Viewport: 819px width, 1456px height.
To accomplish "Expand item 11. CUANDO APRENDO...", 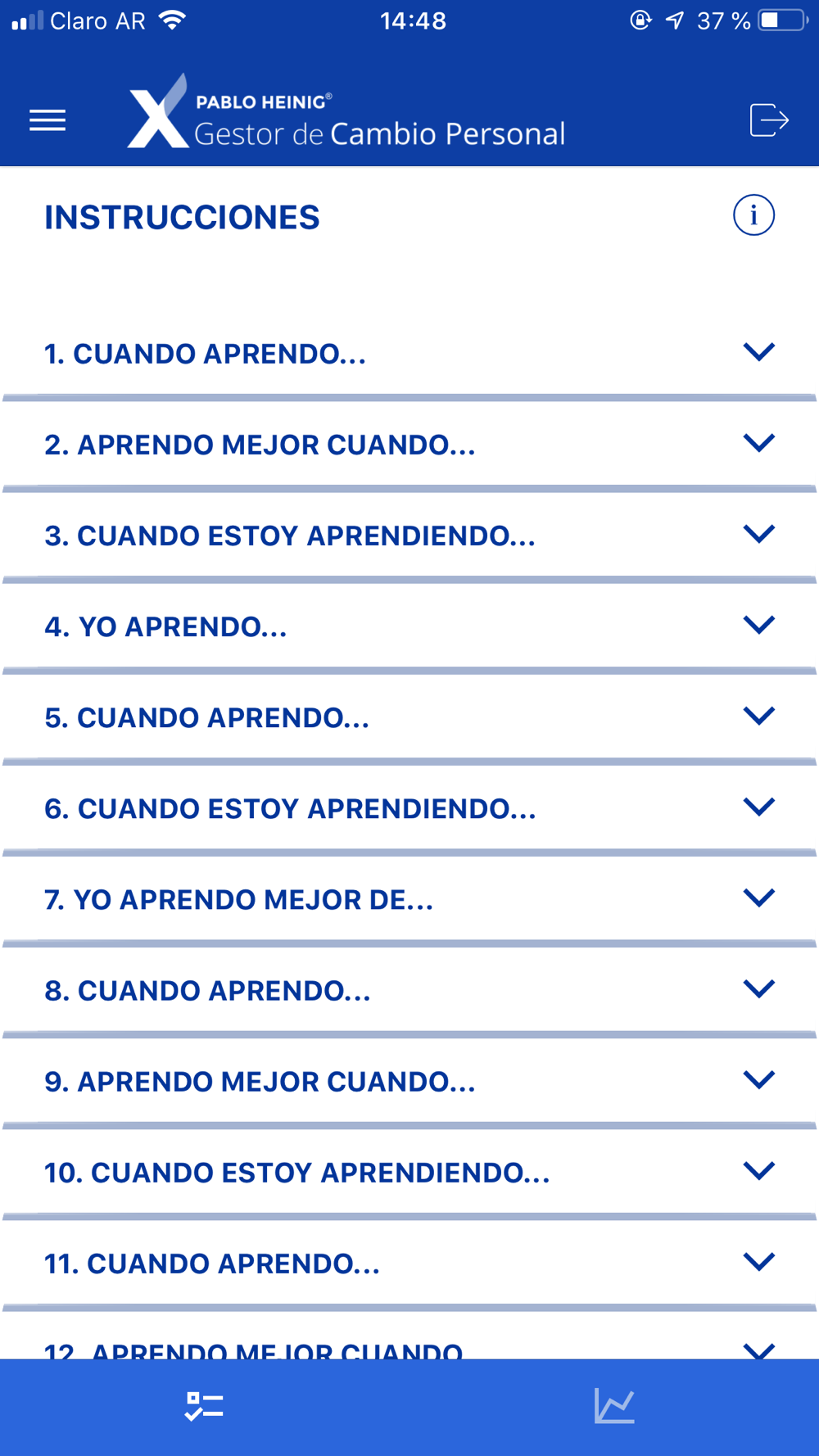I will [x=409, y=1263].
